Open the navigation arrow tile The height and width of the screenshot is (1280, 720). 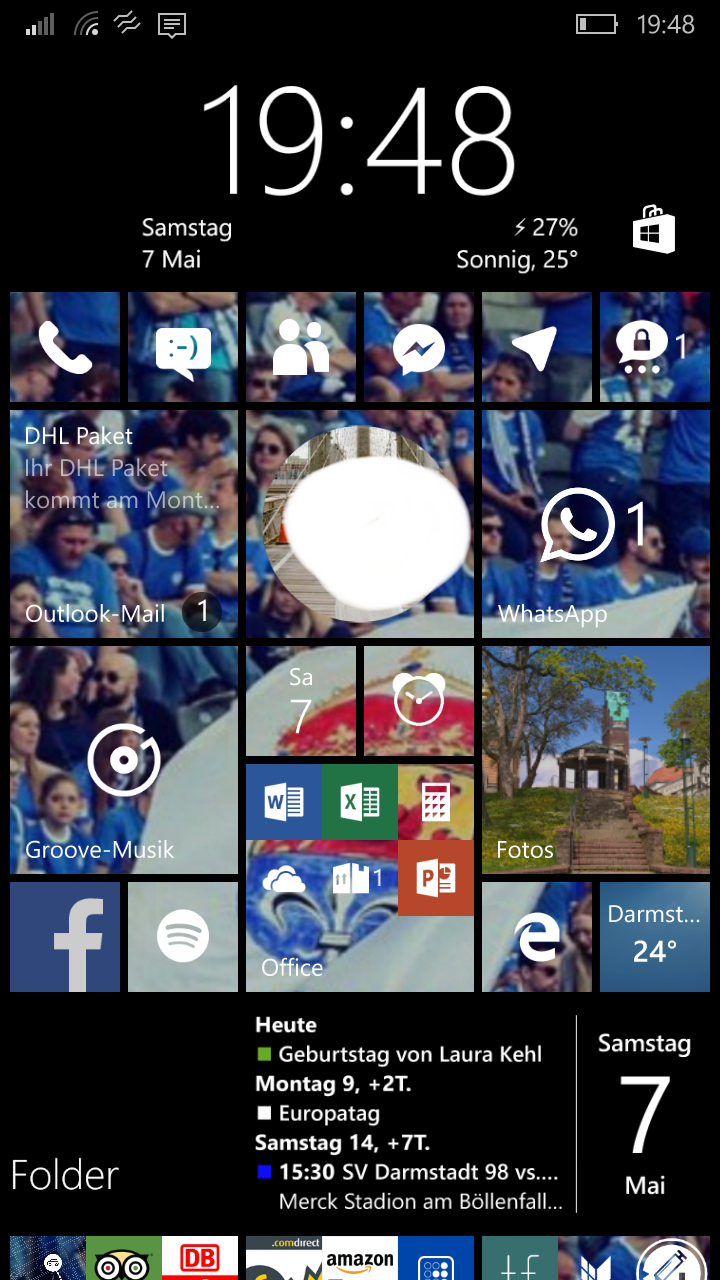tap(537, 347)
